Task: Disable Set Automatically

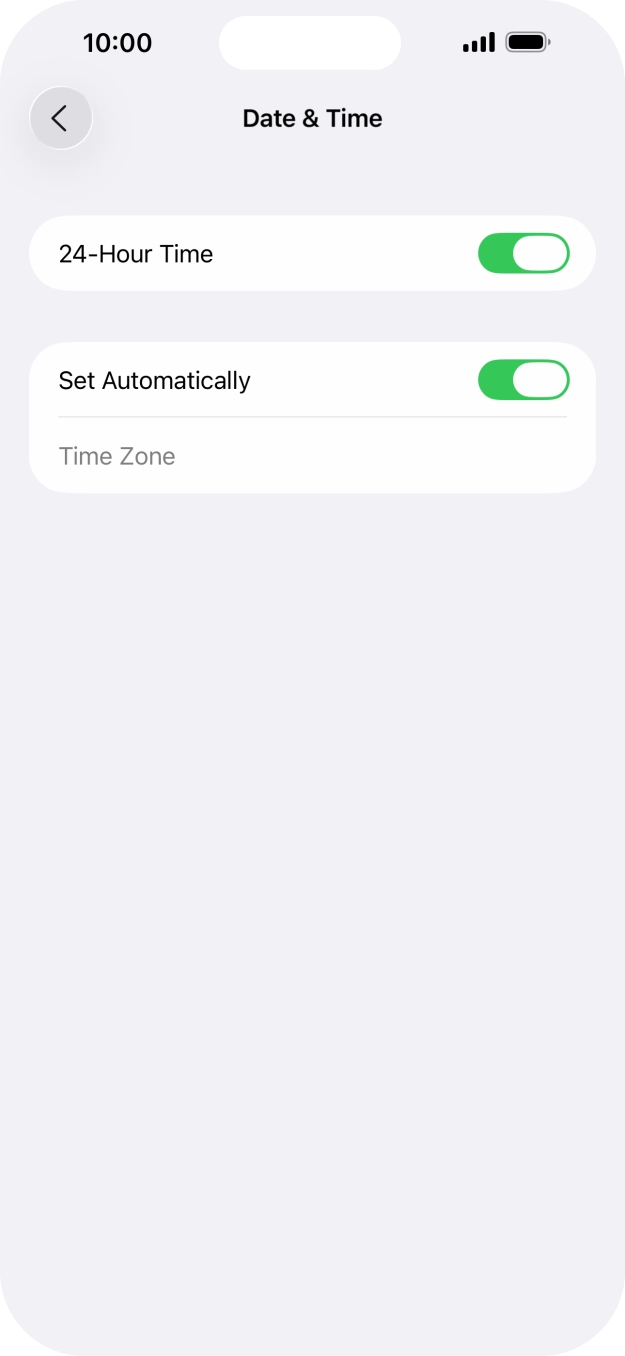Action: pos(523,381)
